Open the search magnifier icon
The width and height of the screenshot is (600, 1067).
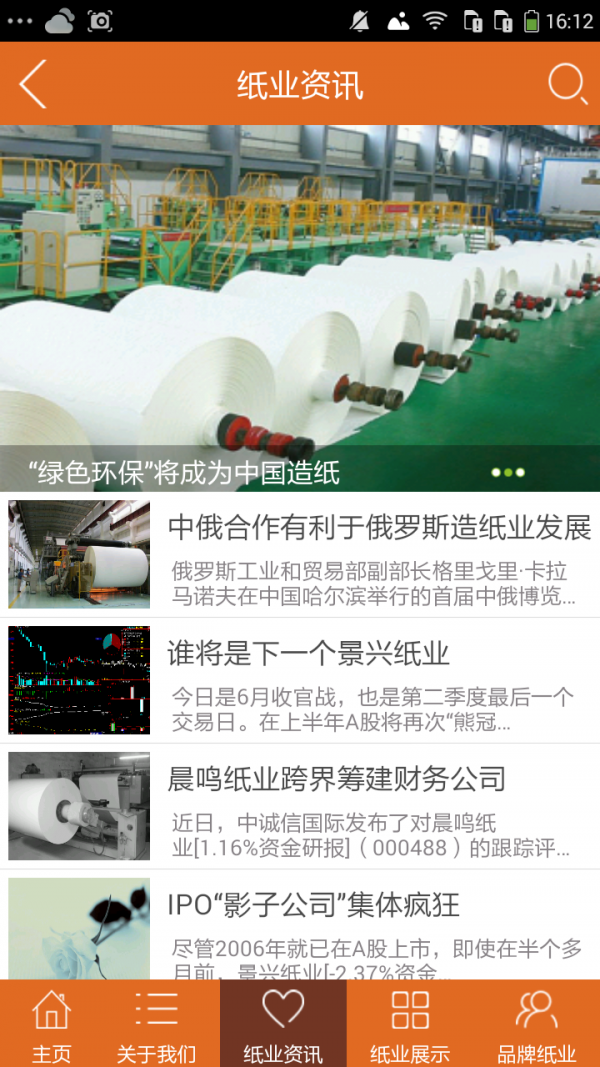pyautogui.click(x=567, y=84)
